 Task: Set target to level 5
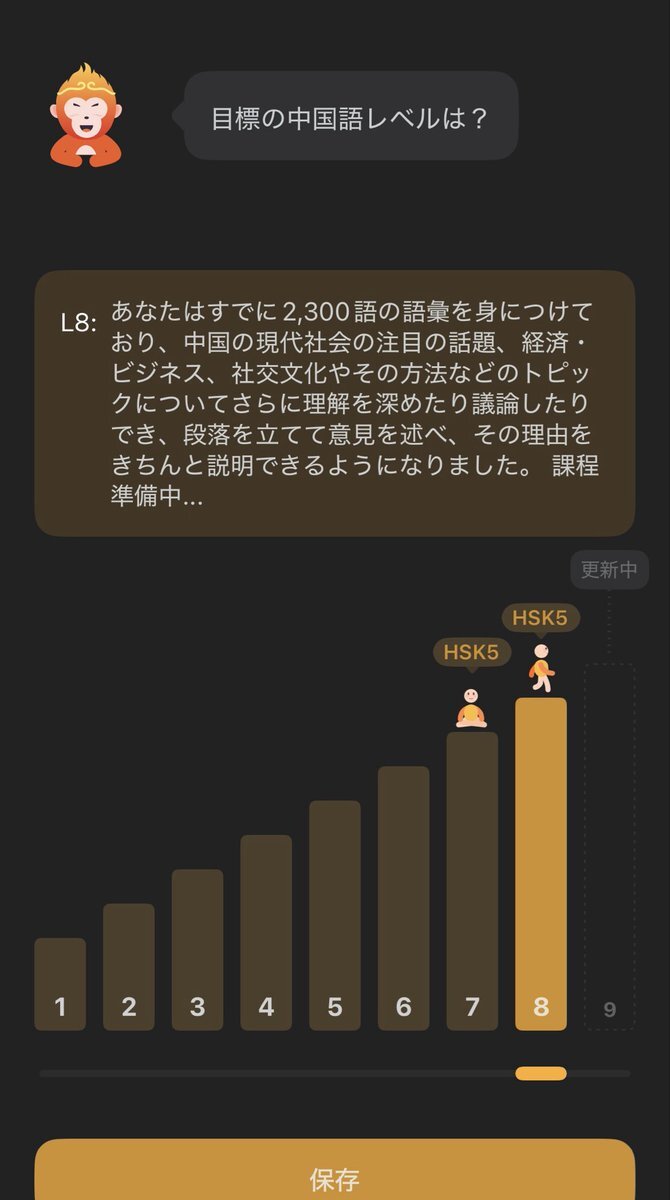tap(335, 915)
